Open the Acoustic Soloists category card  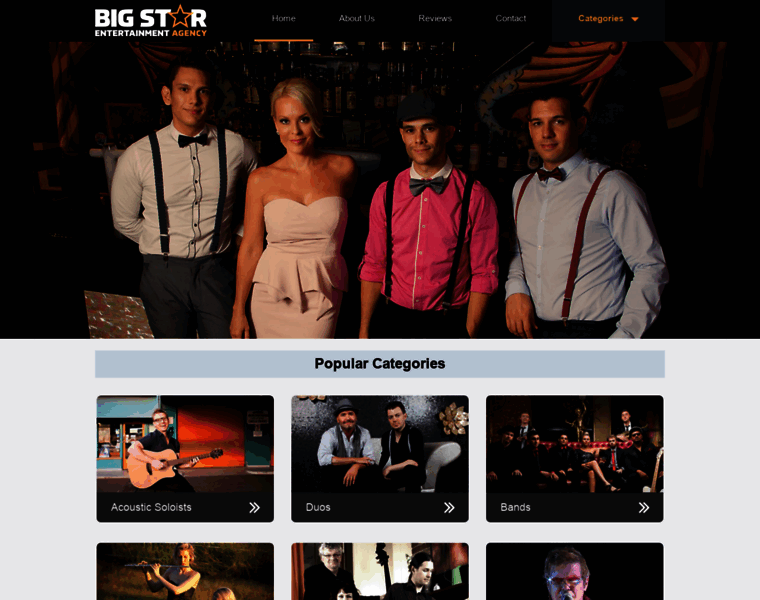[185, 458]
